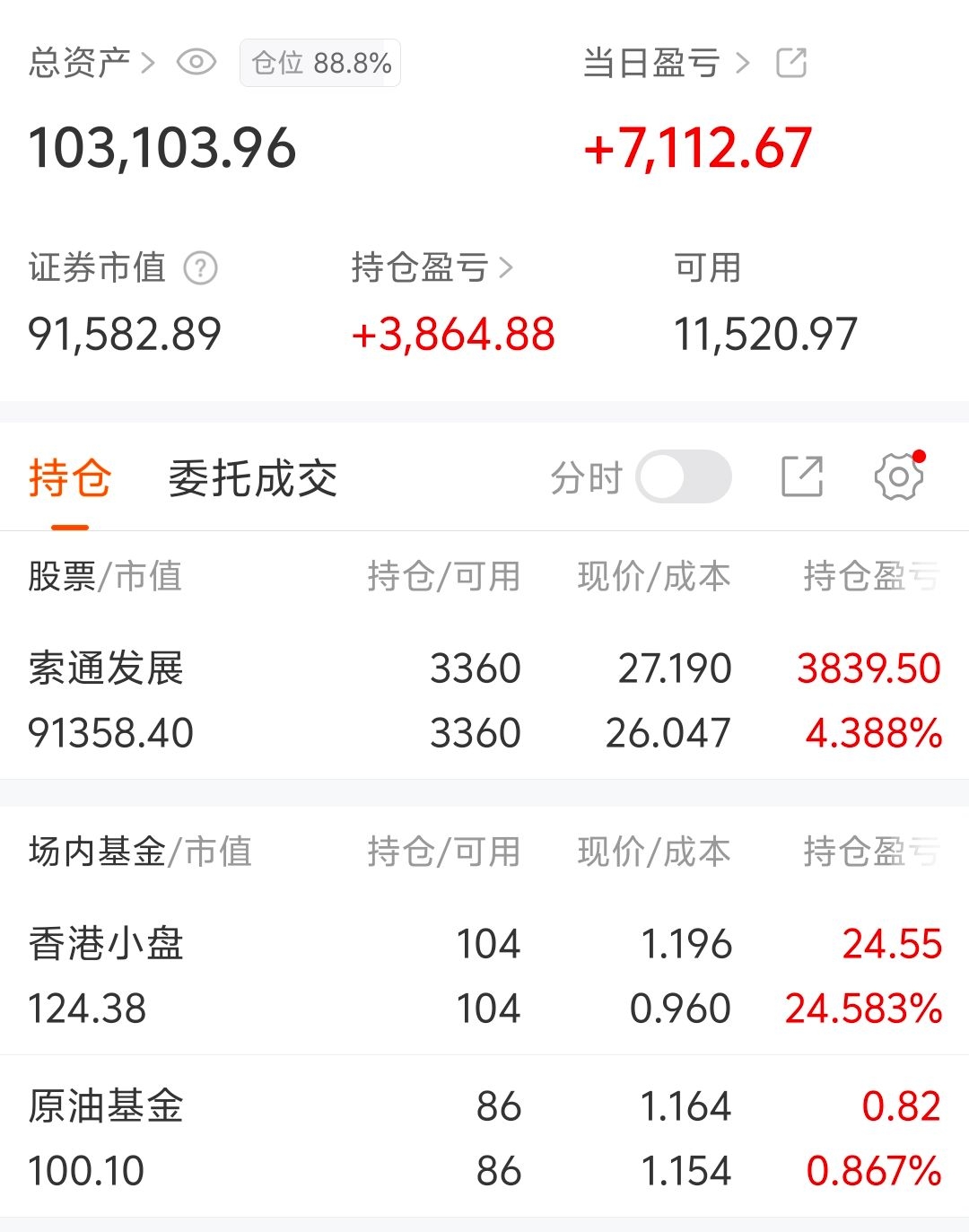Viewport: 969px width, 1232px height.
Task: Open 持仓盈亏 details
Action: point(432,267)
